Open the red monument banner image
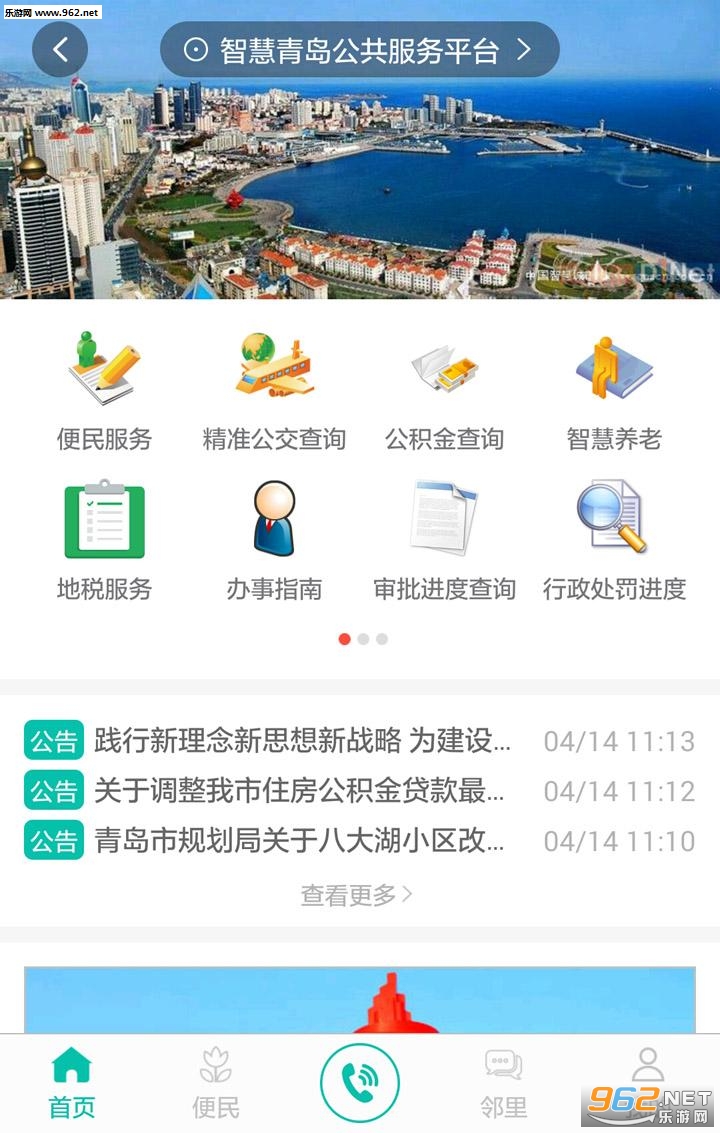Image resolution: width=720 pixels, height=1133 pixels. point(360,1000)
